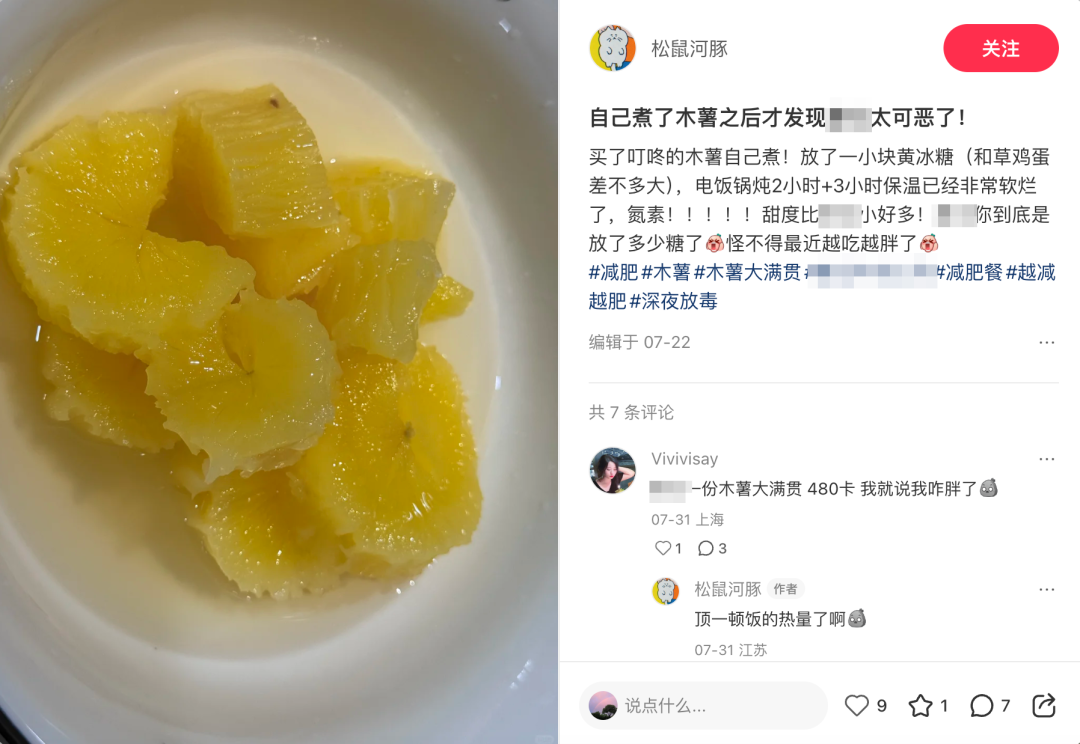Open hashtag #减肥

point(612,272)
